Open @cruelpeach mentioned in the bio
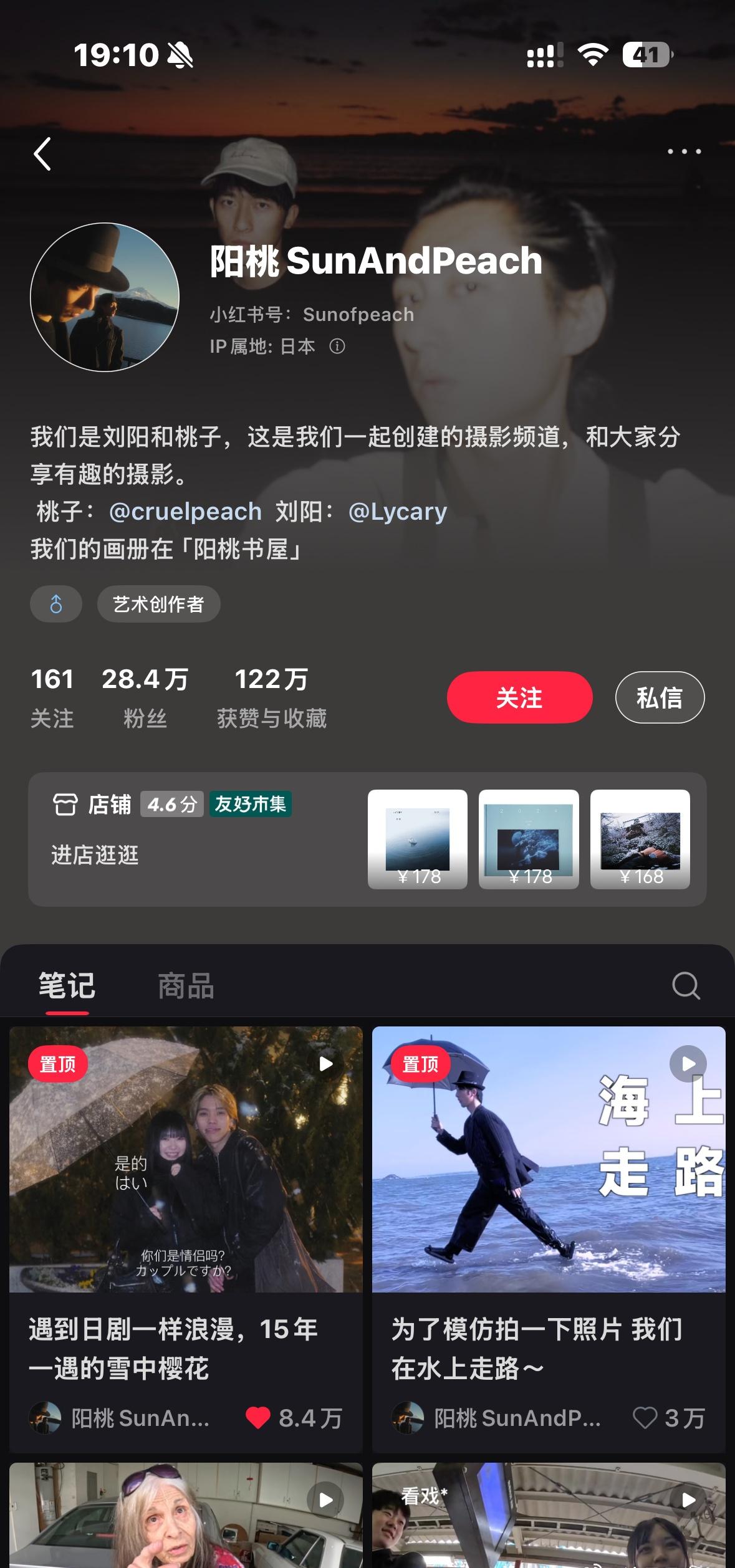735x1568 pixels. click(x=185, y=510)
